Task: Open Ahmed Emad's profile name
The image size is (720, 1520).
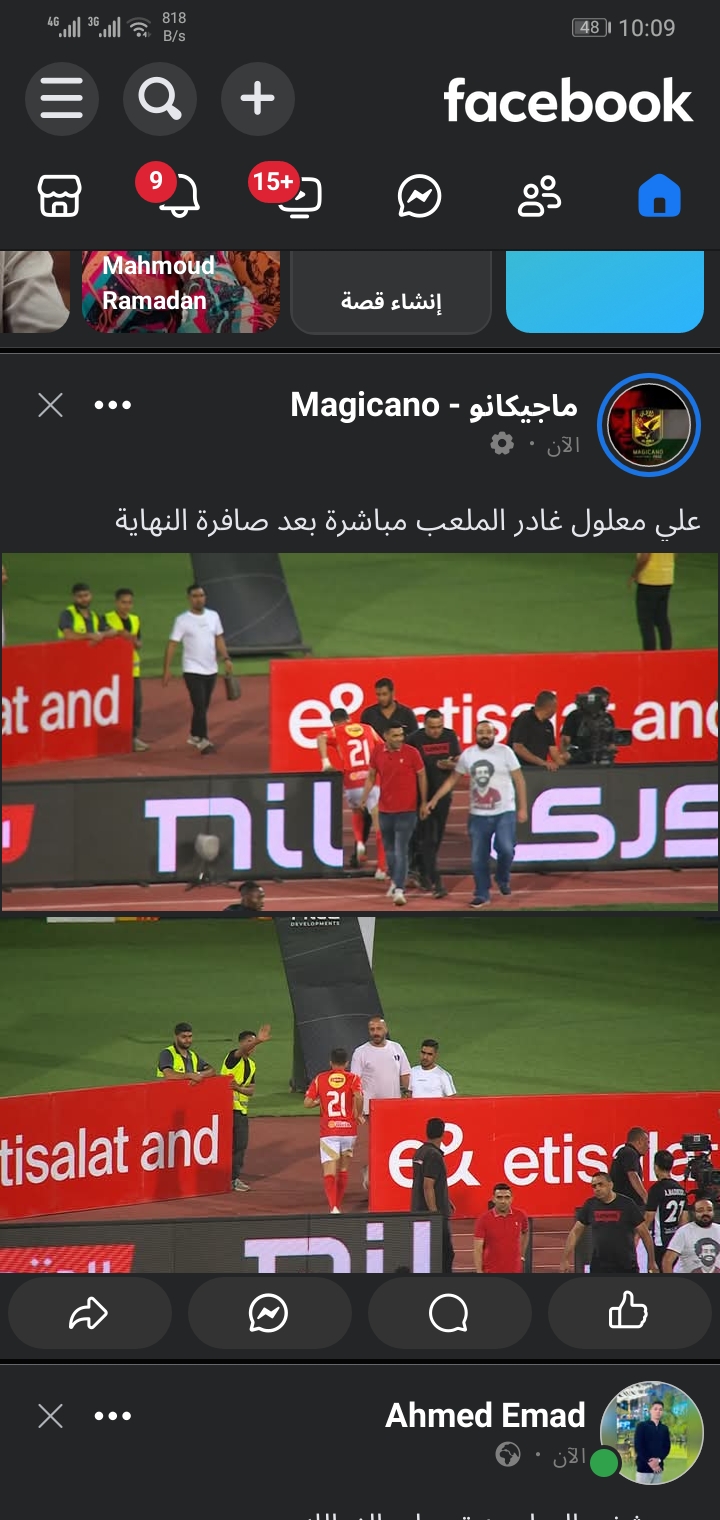Action: point(485,1415)
